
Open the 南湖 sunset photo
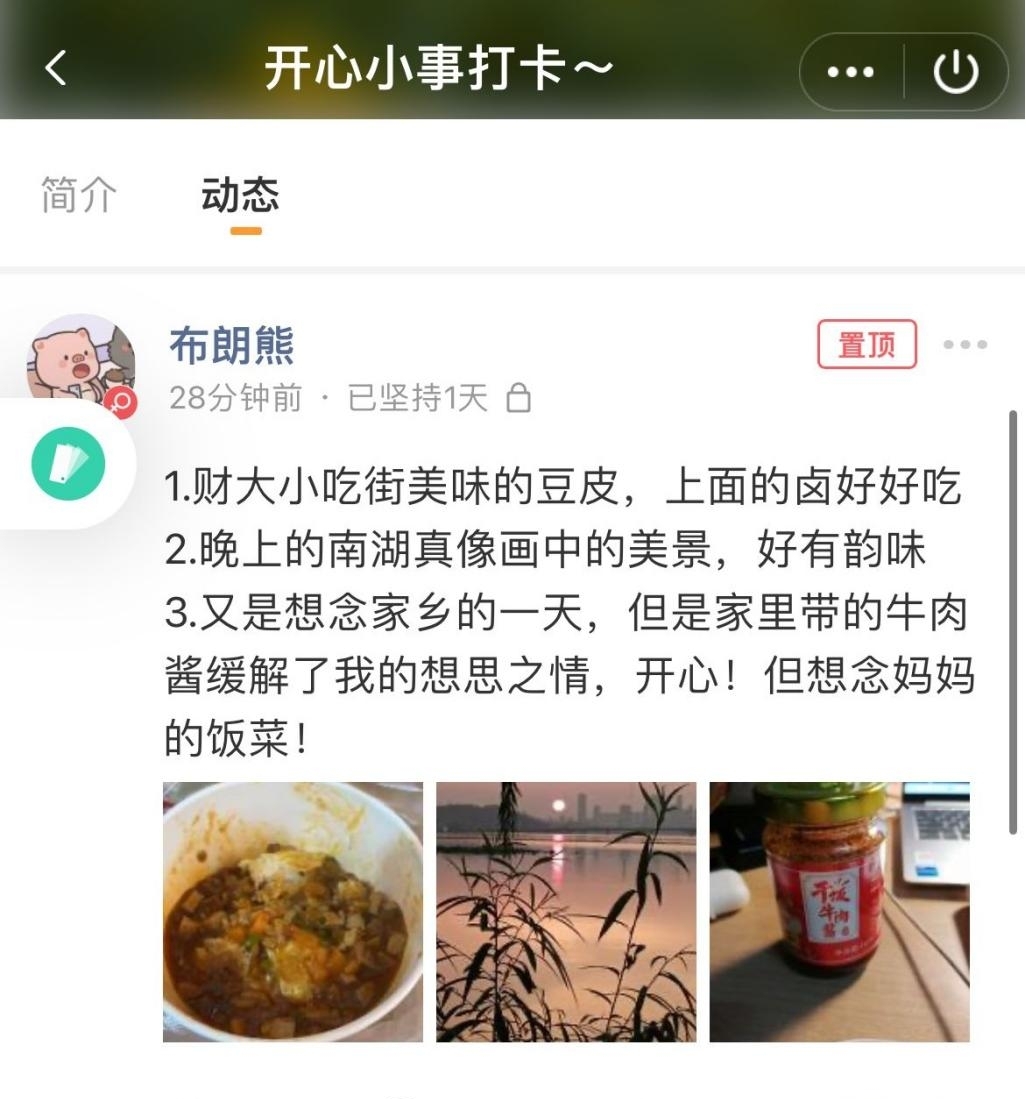pyautogui.click(x=566, y=912)
